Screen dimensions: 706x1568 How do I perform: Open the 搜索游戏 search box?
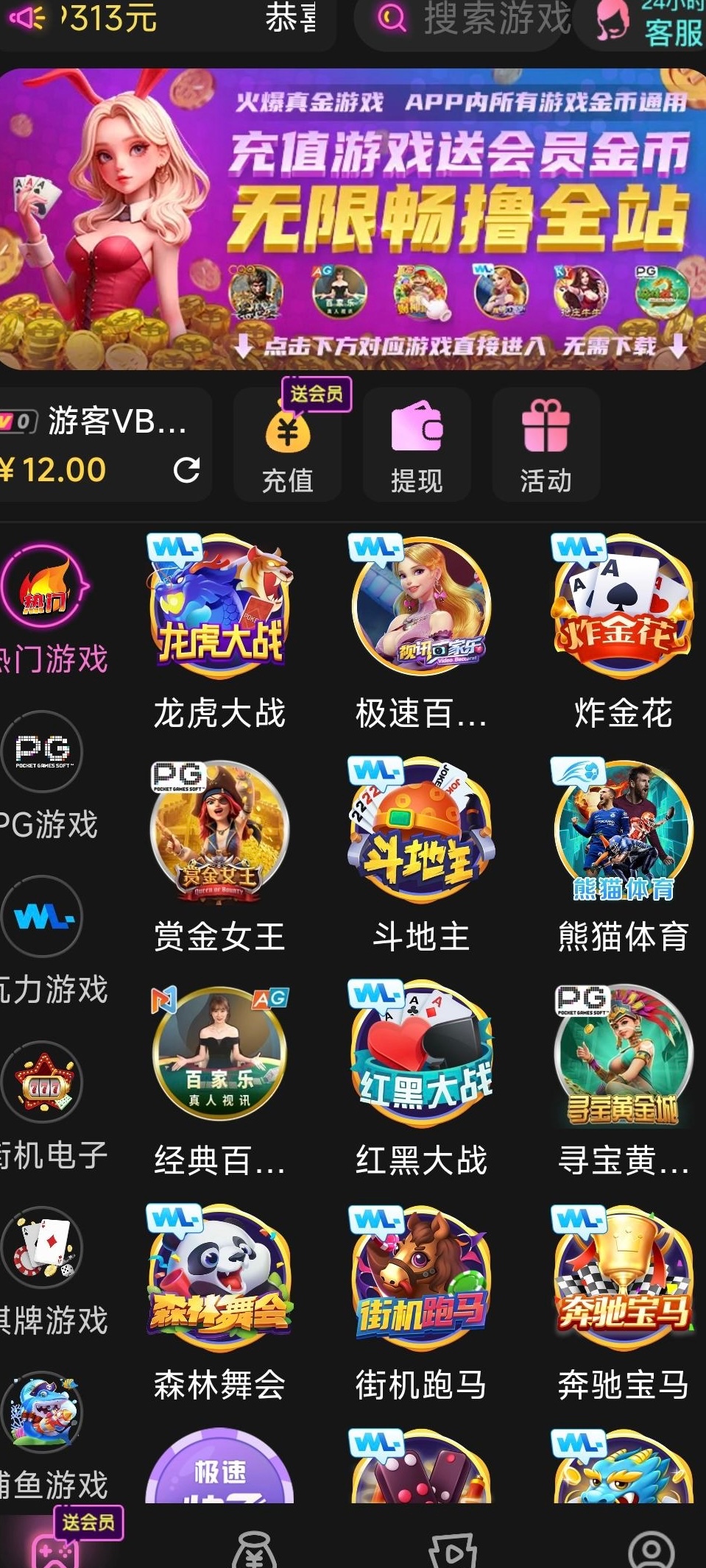(x=471, y=19)
